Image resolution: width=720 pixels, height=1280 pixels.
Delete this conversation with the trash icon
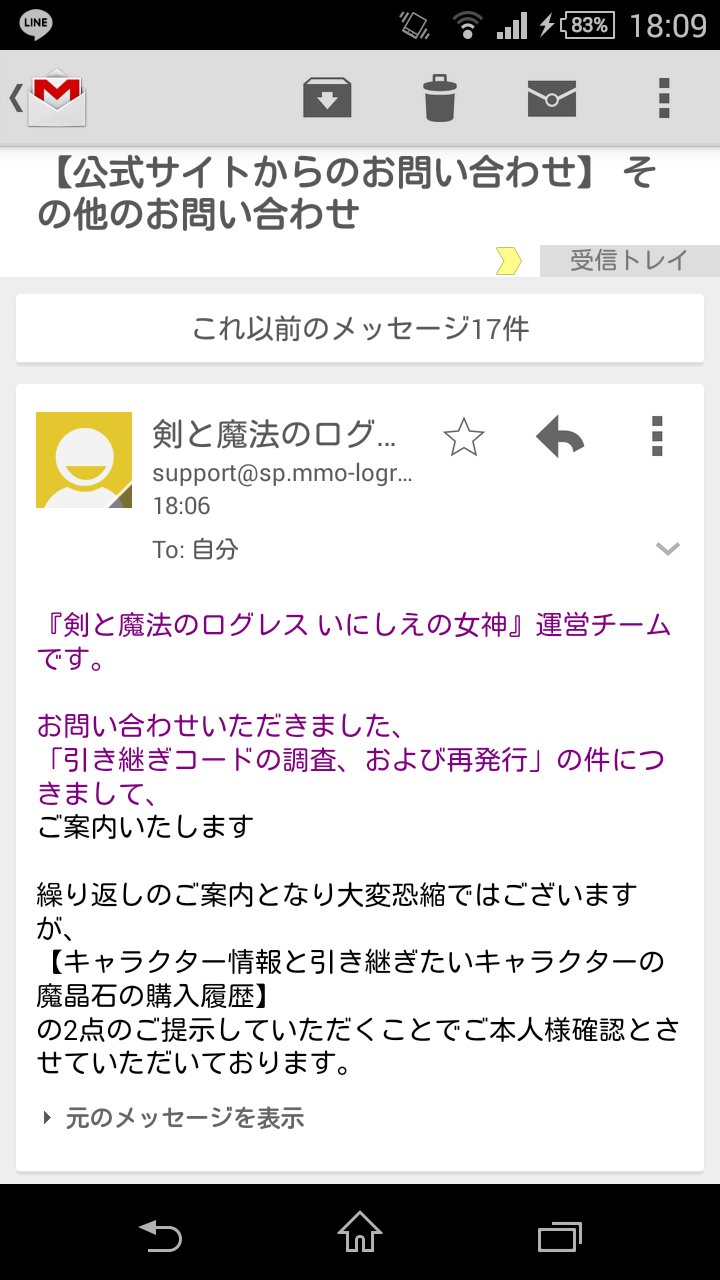(x=439, y=98)
